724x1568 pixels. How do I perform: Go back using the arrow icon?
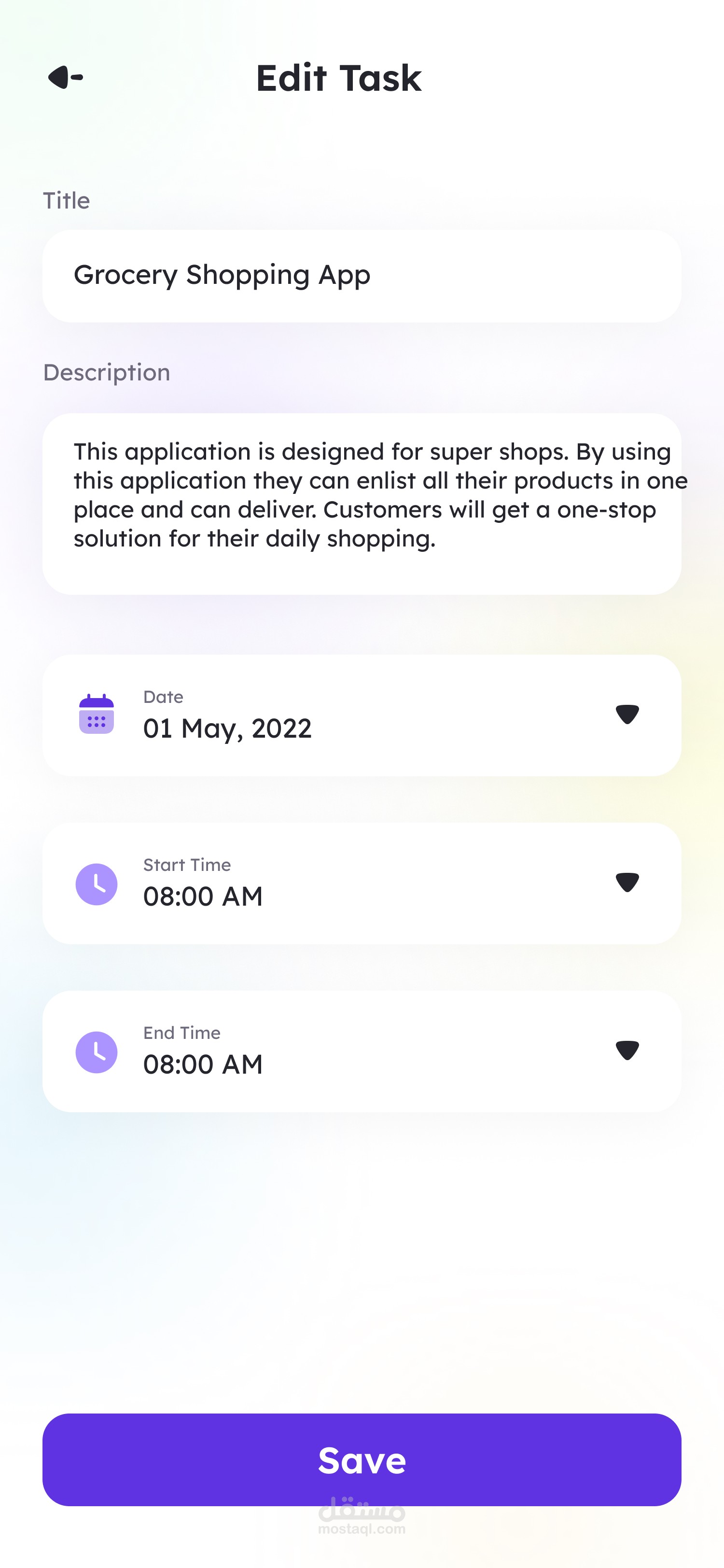pyautogui.click(x=66, y=77)
